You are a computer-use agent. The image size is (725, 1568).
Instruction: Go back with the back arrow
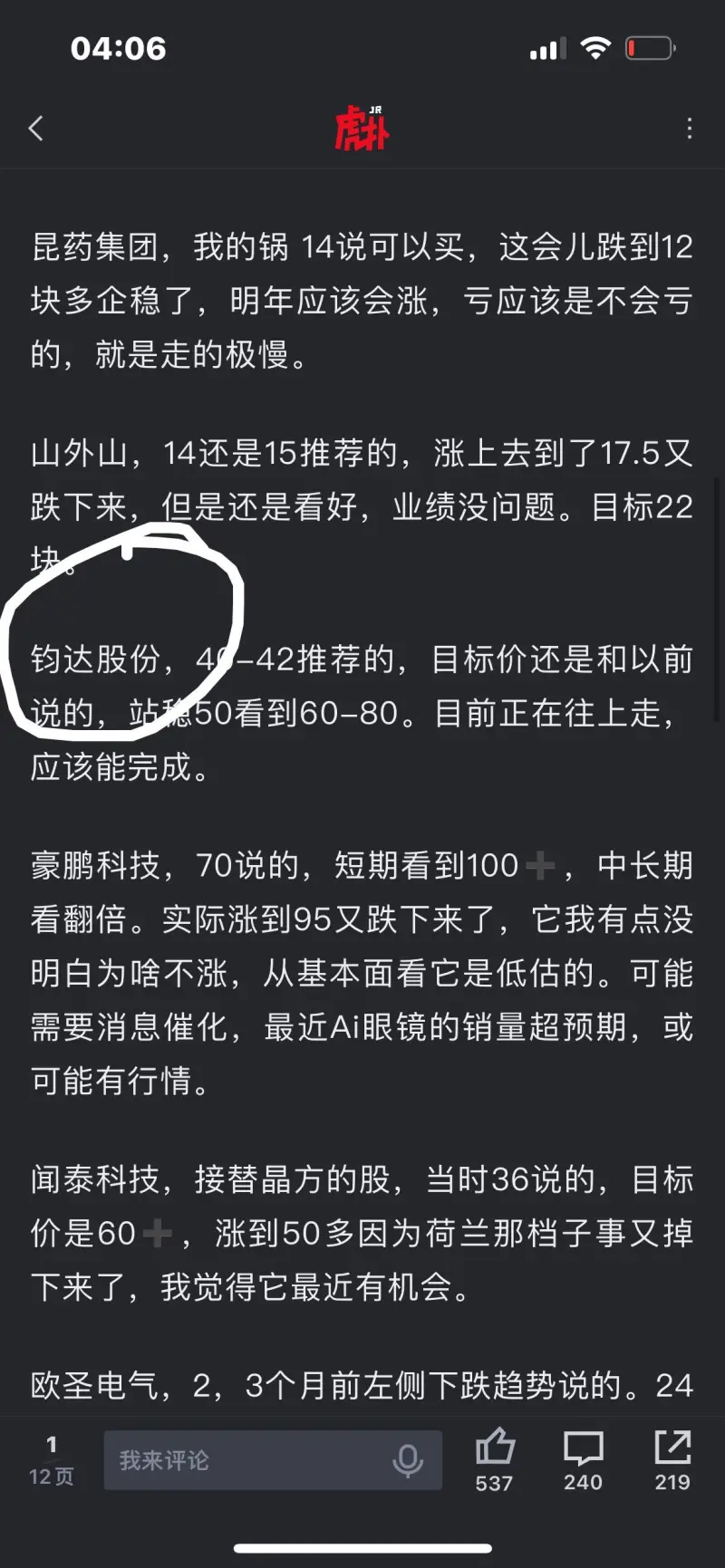[x=36, y=129]
